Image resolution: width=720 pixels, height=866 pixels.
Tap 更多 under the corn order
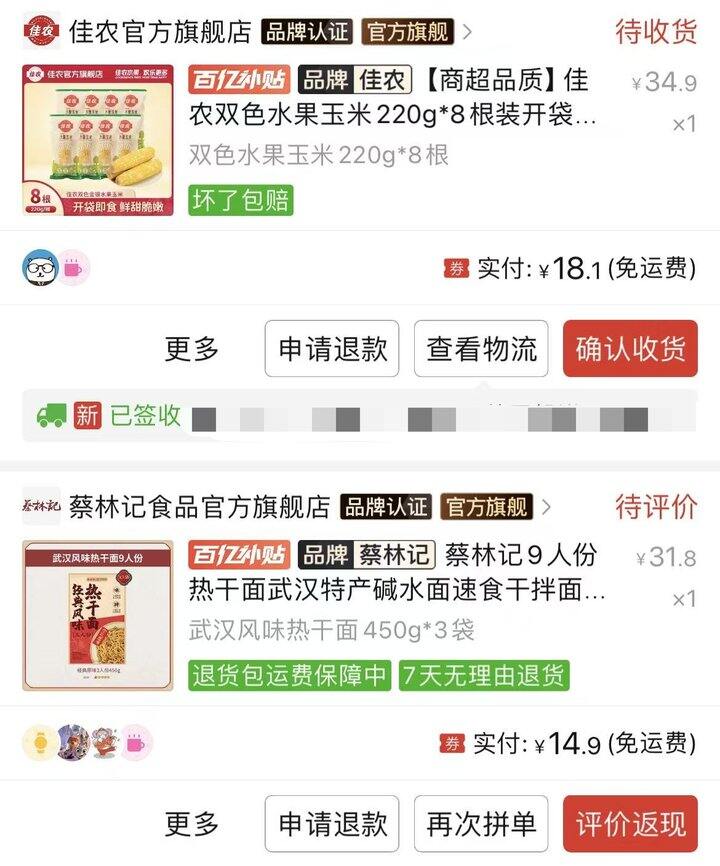(191, 349)
